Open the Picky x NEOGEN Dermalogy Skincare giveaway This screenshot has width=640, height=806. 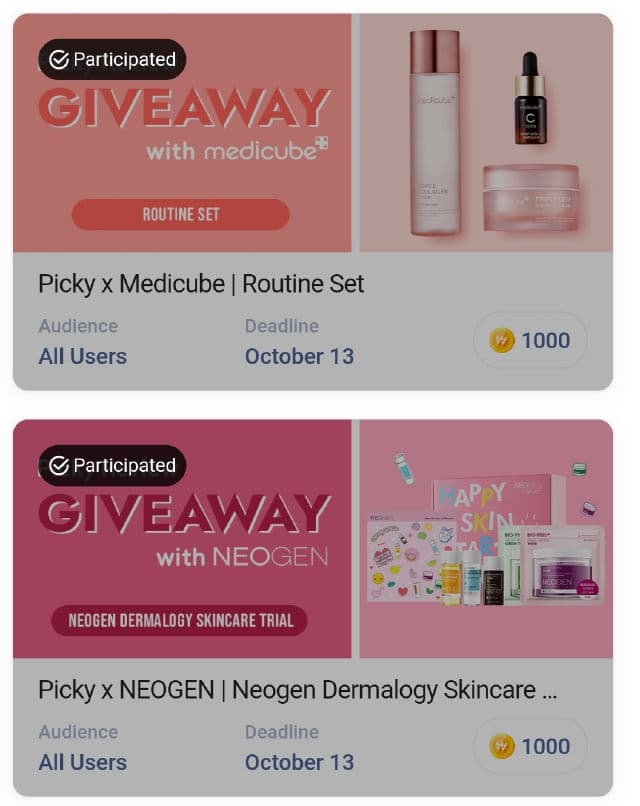point(297,690)
